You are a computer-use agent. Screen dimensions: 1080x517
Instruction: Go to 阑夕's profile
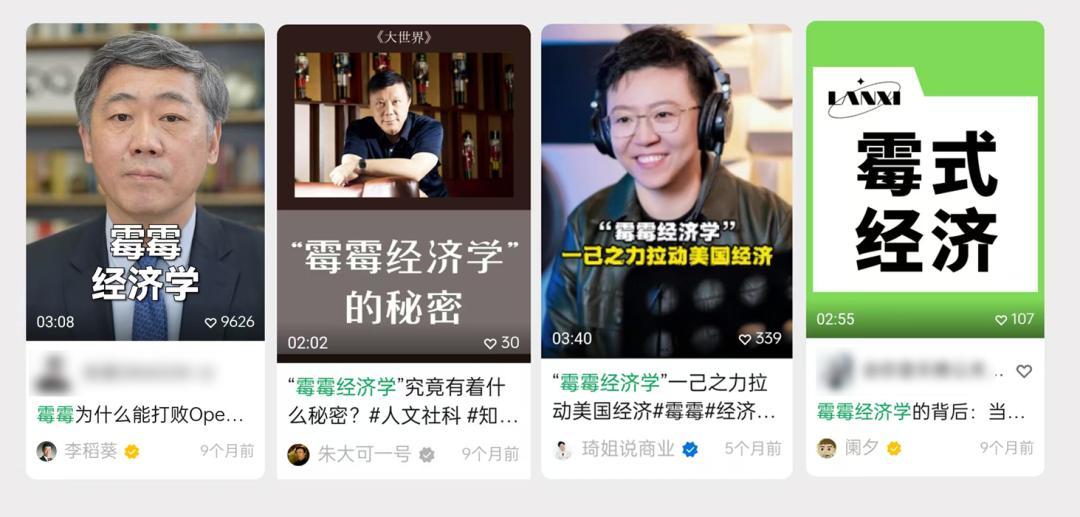click(x=861, y=447)
